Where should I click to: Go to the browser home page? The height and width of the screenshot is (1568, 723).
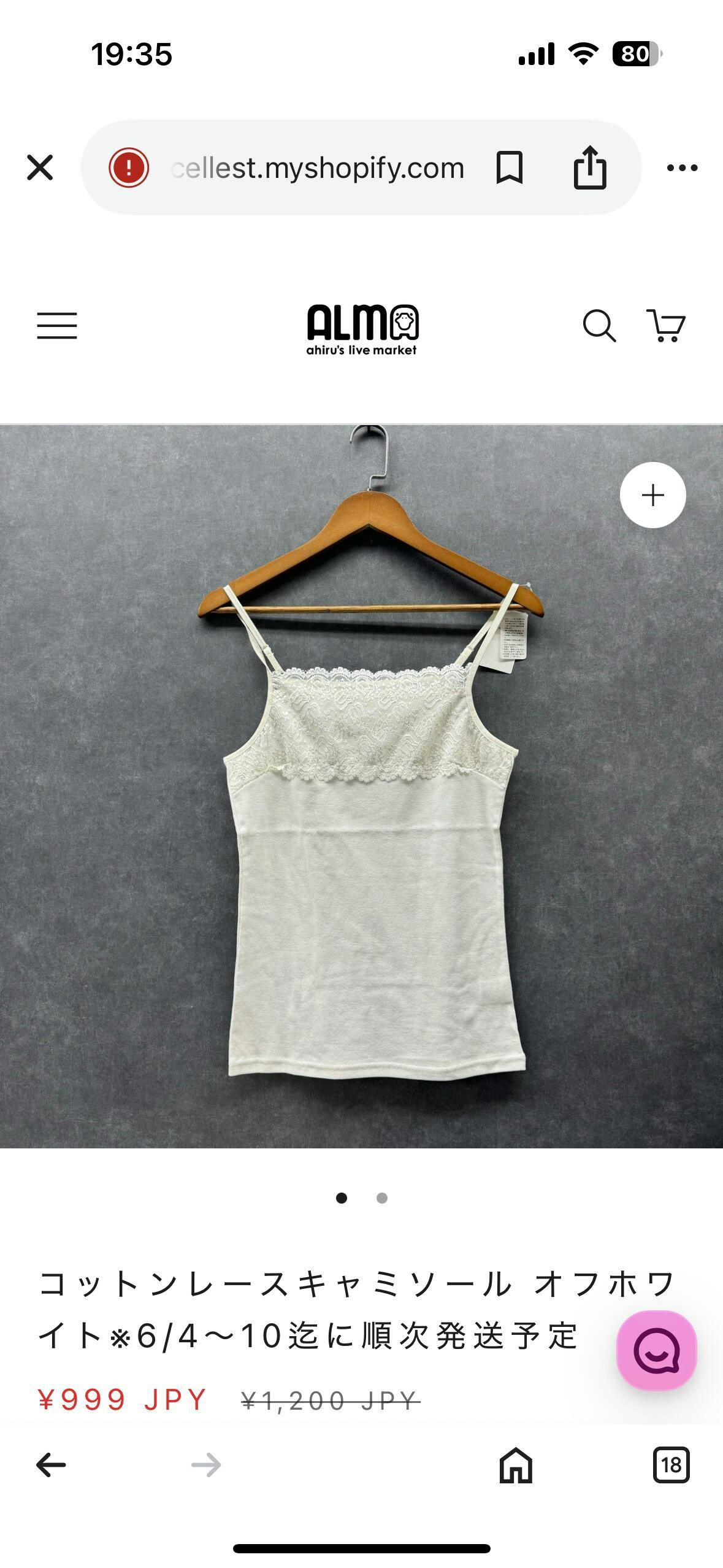click(x=516, y=1465)
